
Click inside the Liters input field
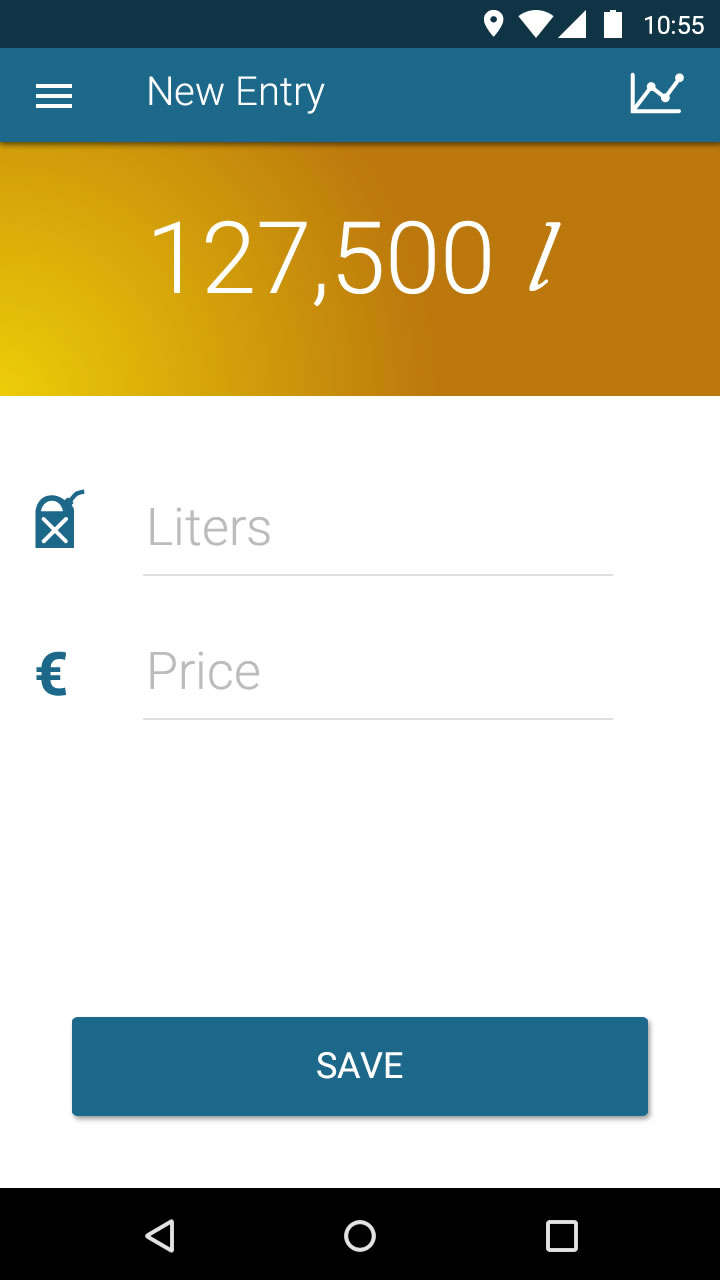point(377,528)
